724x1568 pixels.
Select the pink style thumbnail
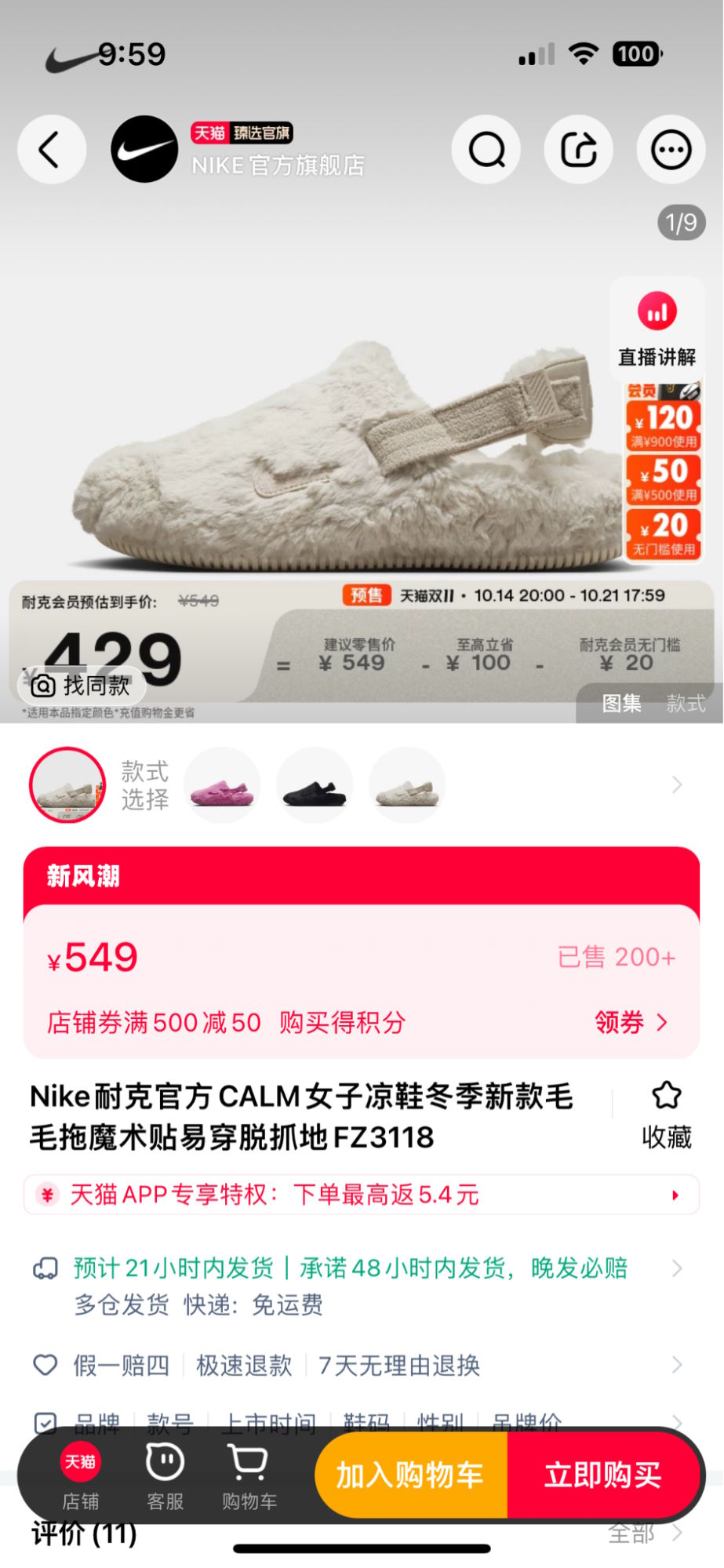point(223,785)
